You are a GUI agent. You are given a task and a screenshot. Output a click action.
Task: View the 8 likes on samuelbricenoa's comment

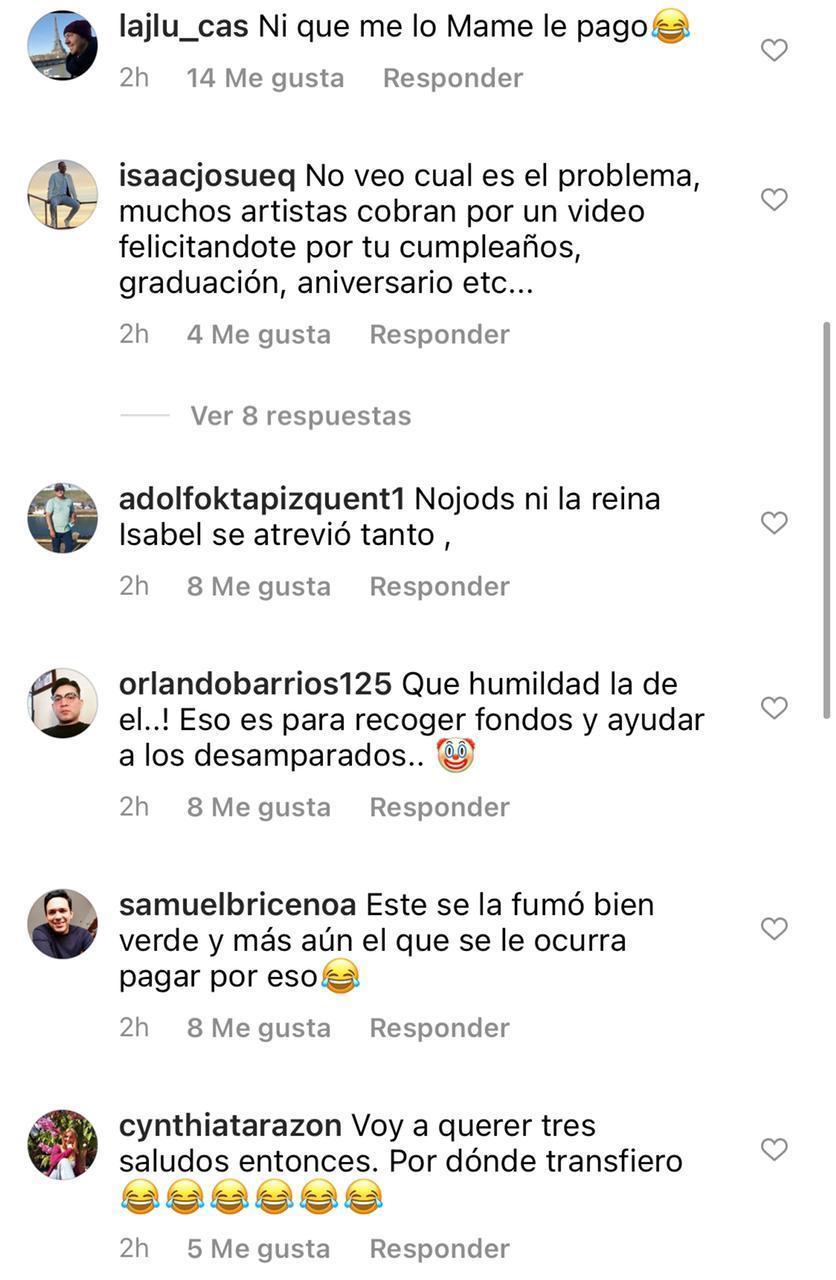258,1028
